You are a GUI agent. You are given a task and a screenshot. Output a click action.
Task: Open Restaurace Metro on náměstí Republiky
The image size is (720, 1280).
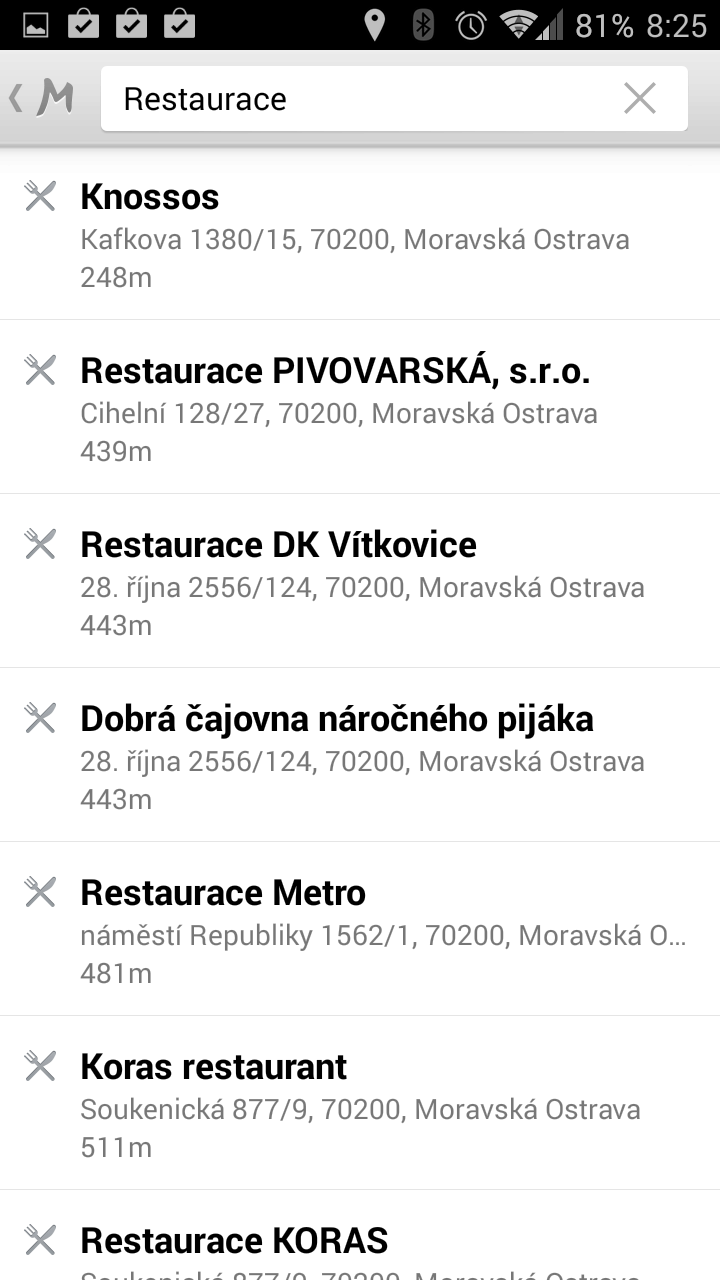360,929
